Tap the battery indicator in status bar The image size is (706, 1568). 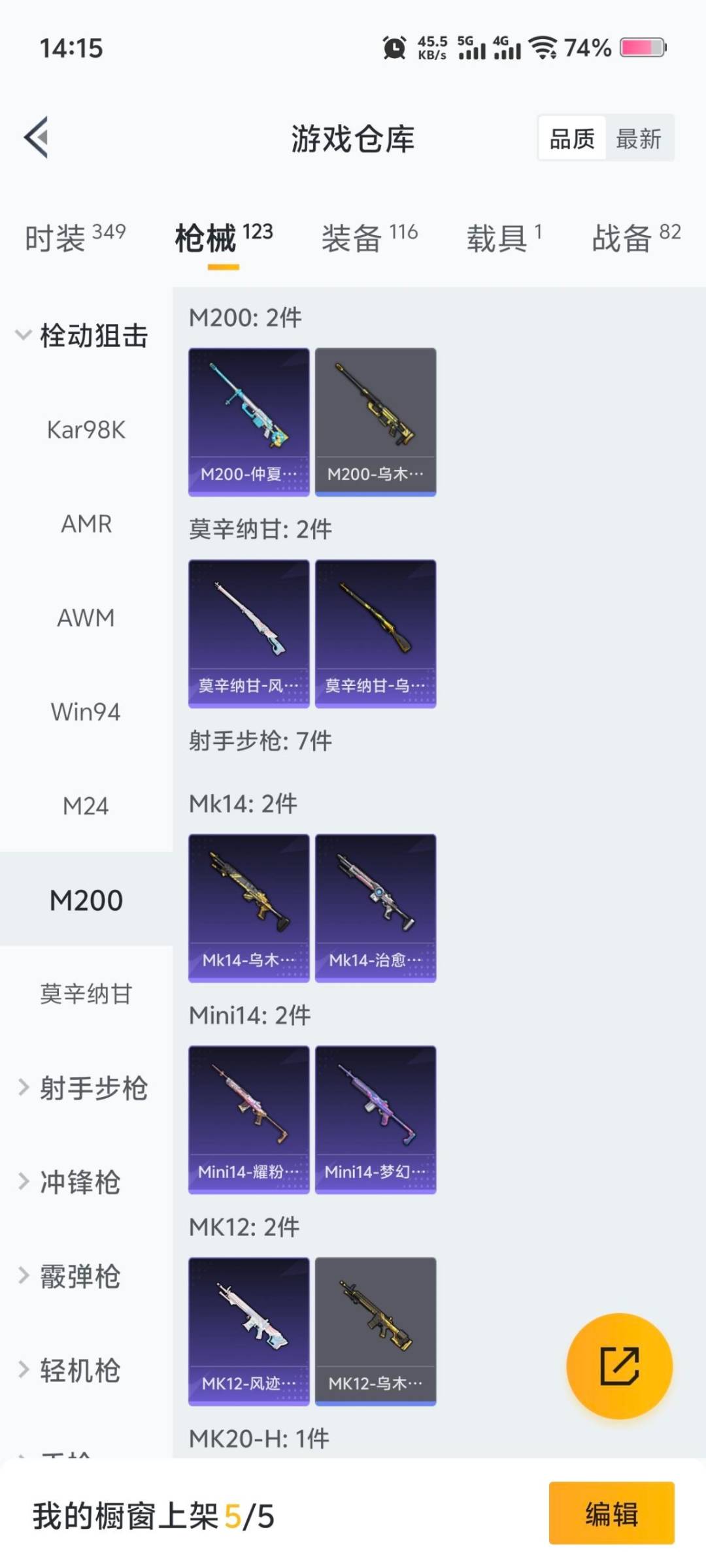(x=644, y=47)
